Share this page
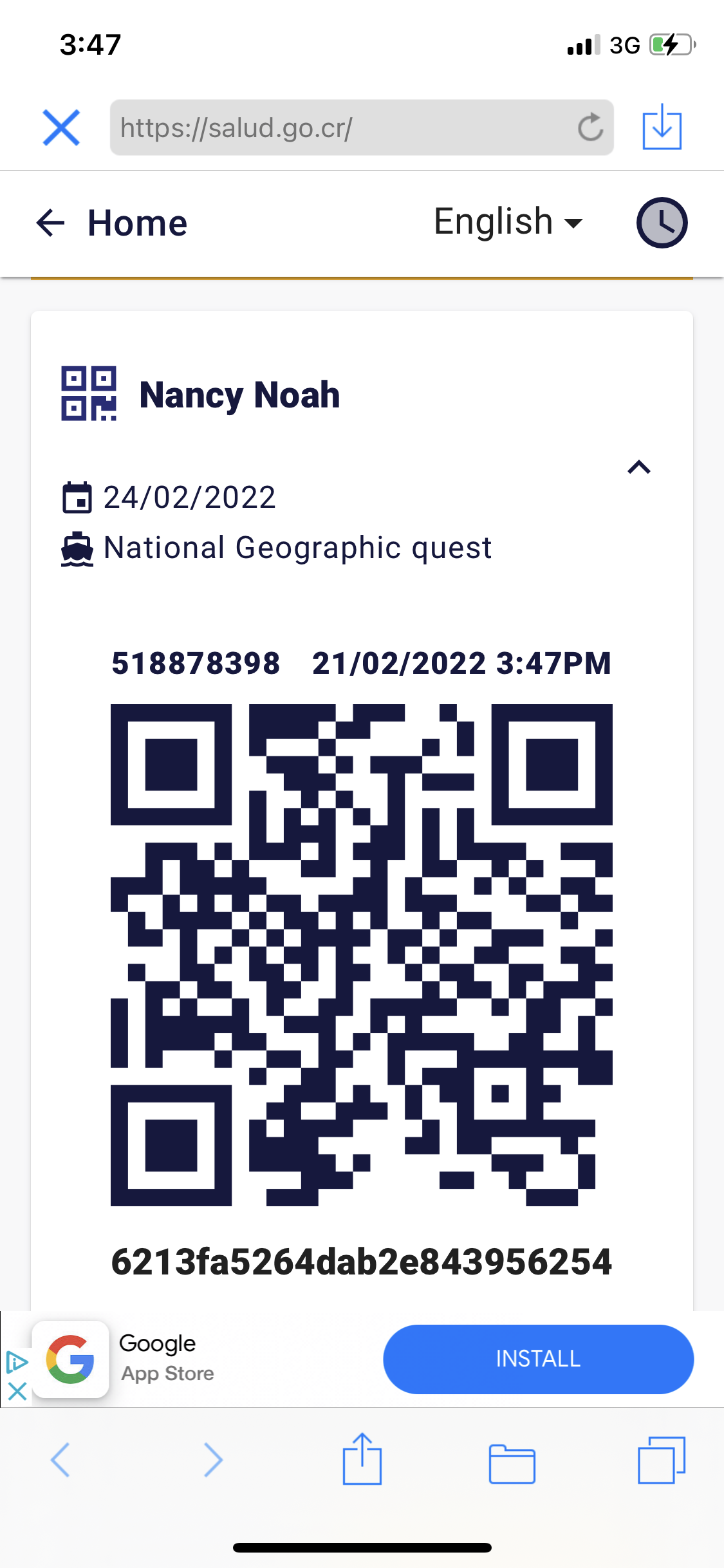The width and height of the screenshot is (724, 1568). pyautogui.click(x=362, y=1460)
